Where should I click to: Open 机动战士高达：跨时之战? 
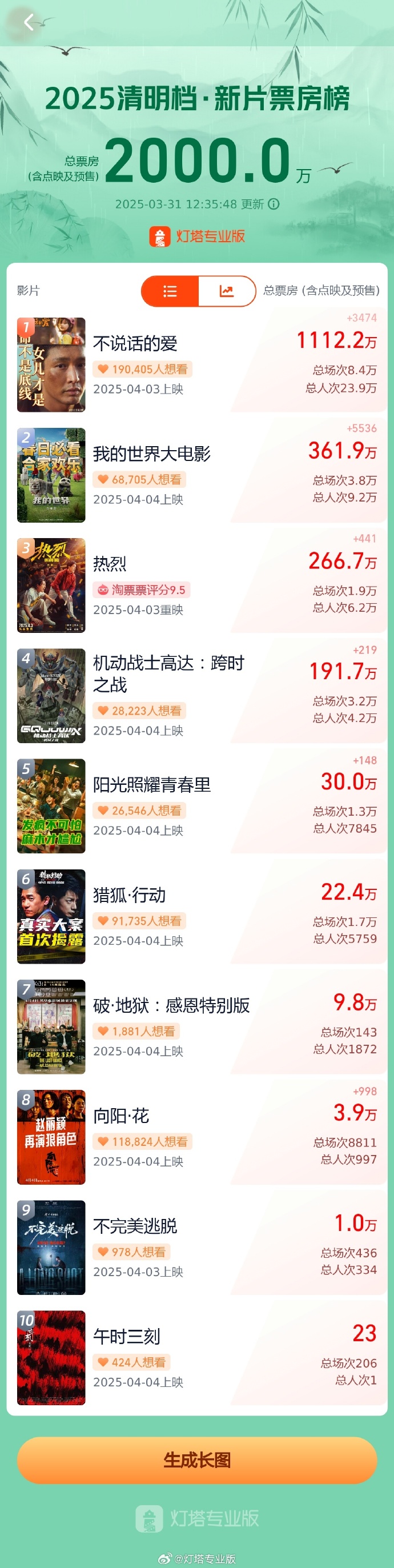point(168,673)
